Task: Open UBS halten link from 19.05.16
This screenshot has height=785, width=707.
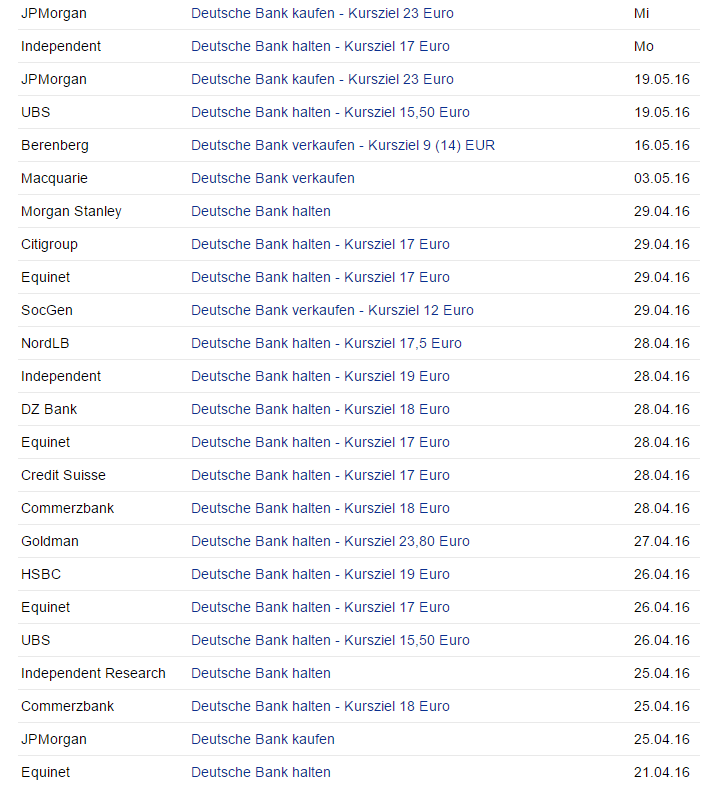Action: 330,112
